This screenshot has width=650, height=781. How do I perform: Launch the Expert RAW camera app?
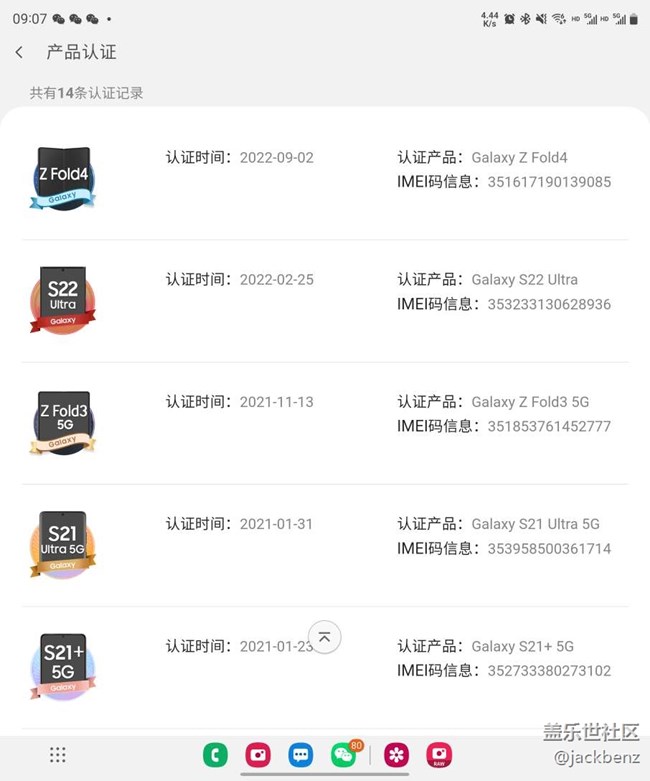pyautogui.click(x=439, y=755)
